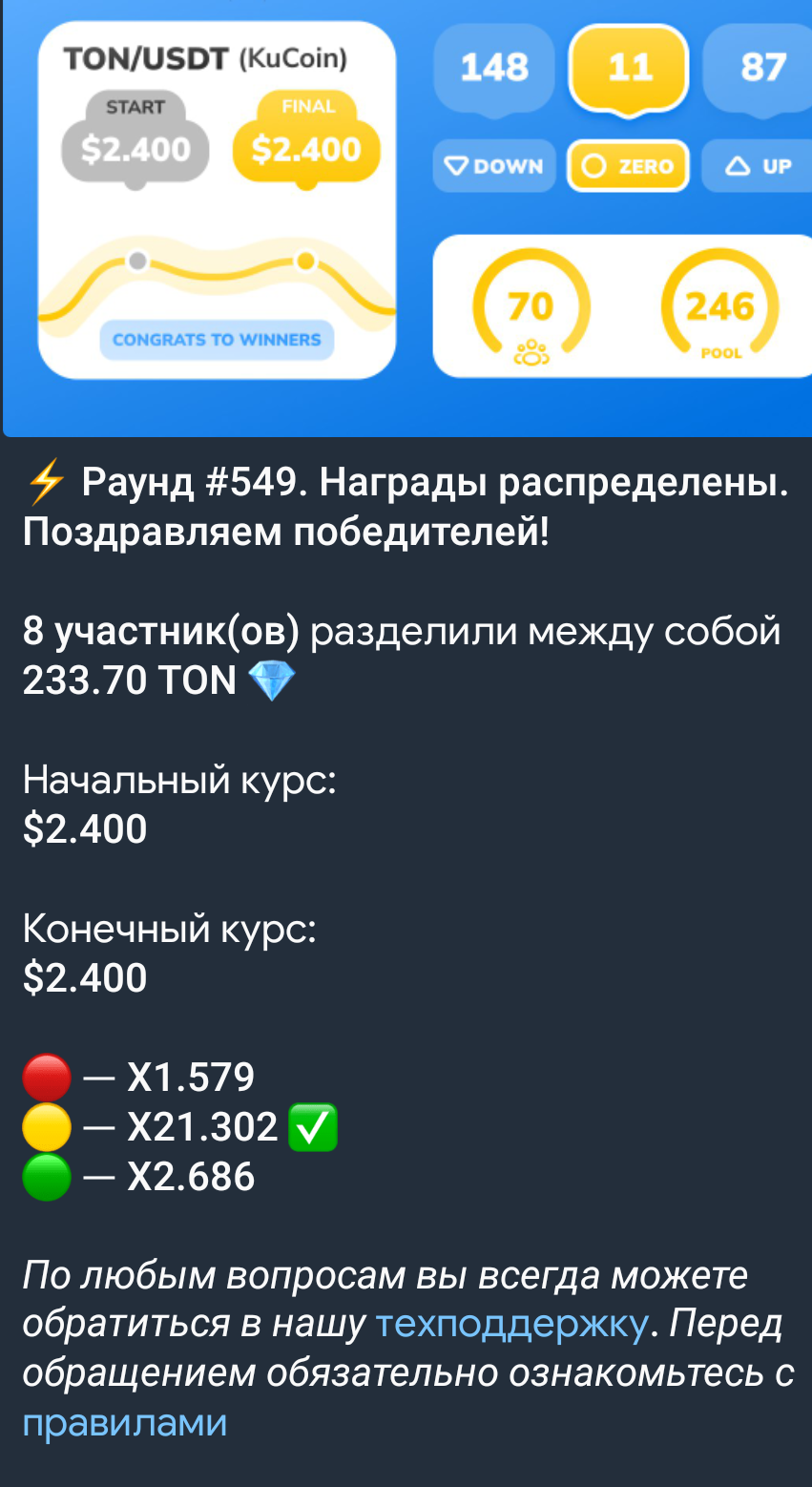This screenshot has width=812, height=1487.
Task: Open the техподдержку support link
Action: [512, 1325]
